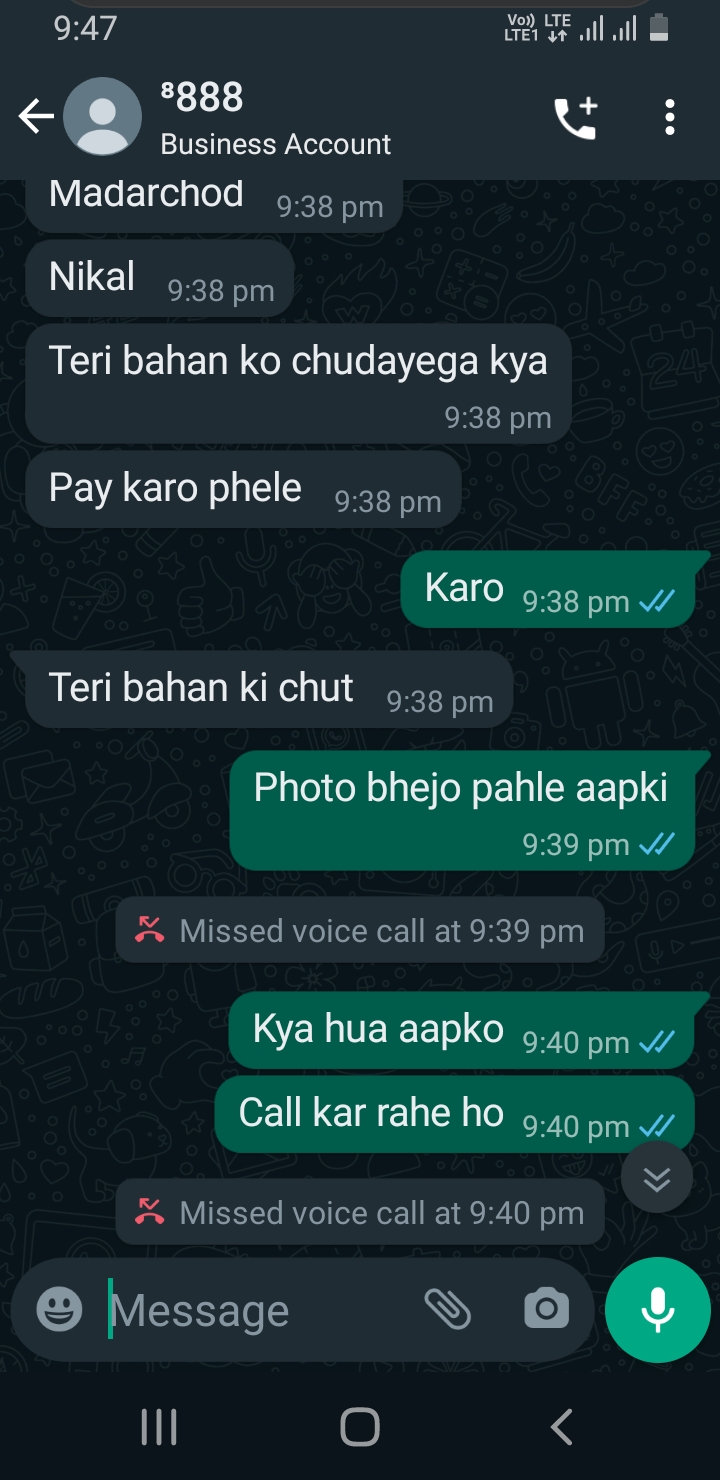Jump to the latest messages
This screenshot has height=1480, width=720.
point(656,1179)
